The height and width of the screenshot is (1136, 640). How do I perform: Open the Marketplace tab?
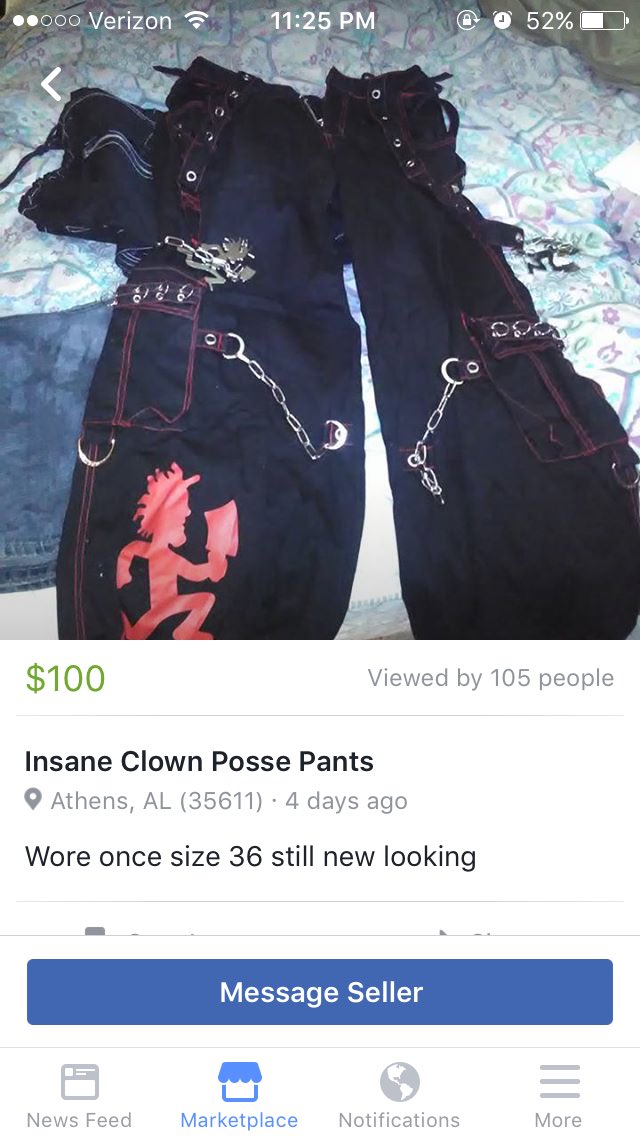[x=239, y=1094]
